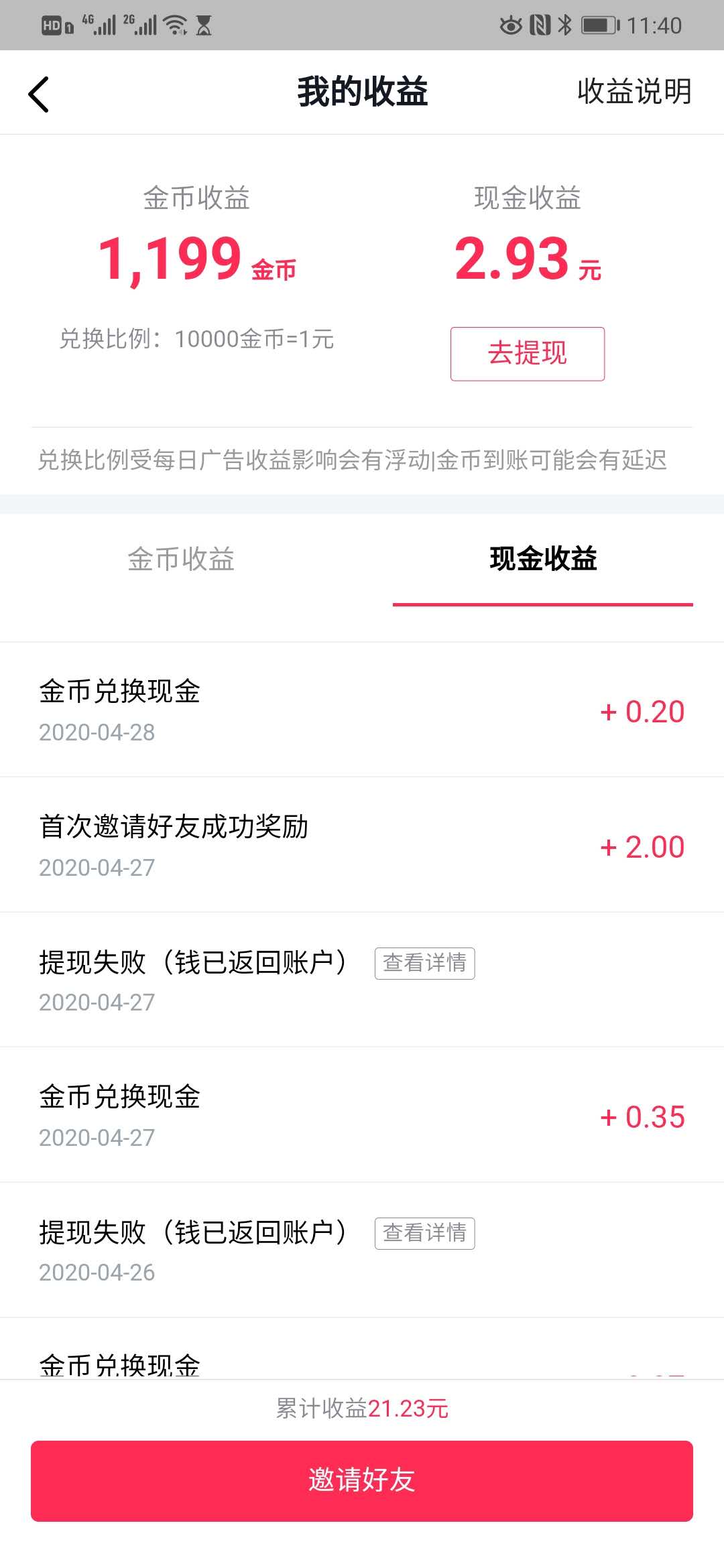Click the 累计收益21.23元 summary text
Screen dimensions: 724x1568
tap(362, 1411)
